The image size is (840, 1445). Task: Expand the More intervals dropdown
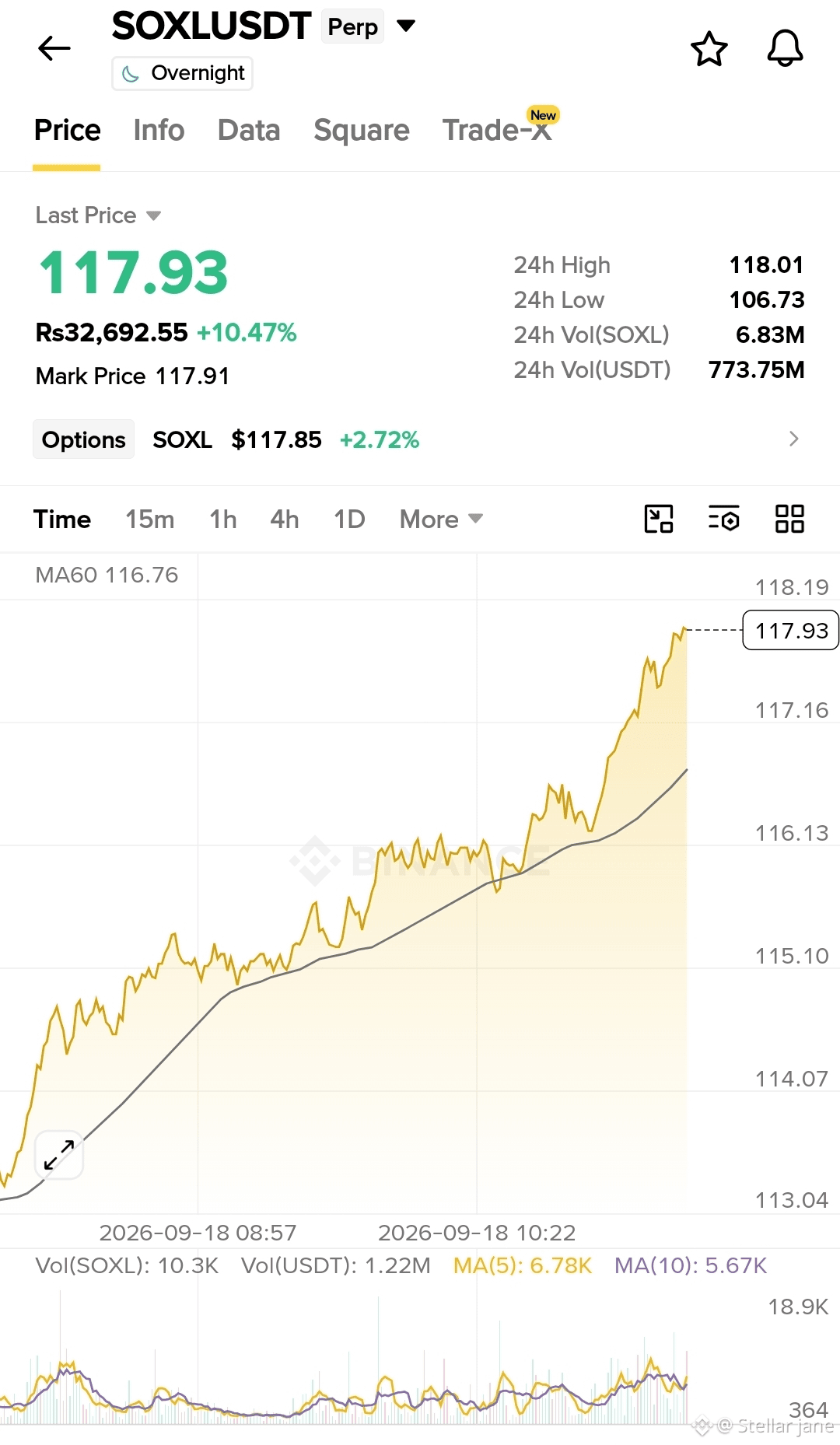pyautogui.click(x=441, y=519)
